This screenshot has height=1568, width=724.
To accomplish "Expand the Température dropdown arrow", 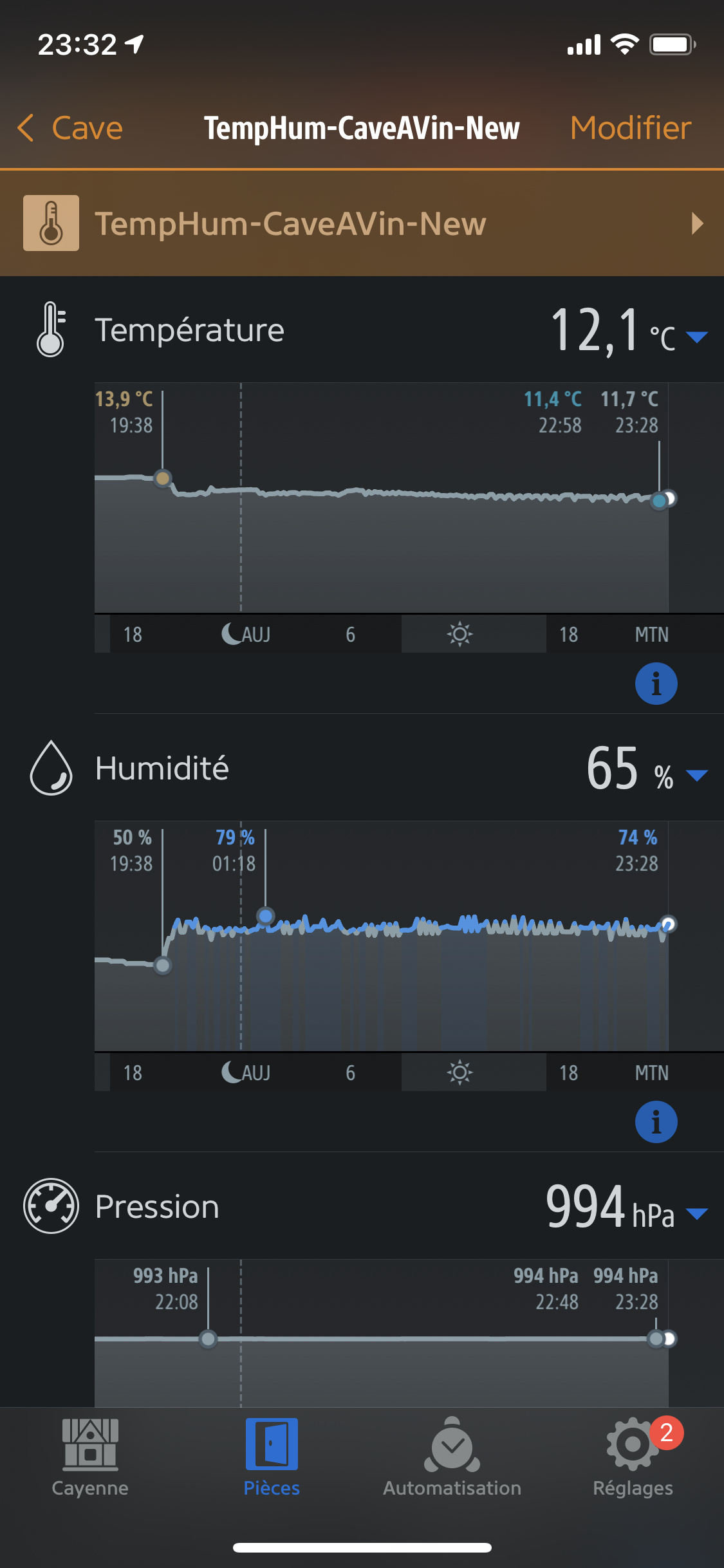I will (x=697, y=336).
